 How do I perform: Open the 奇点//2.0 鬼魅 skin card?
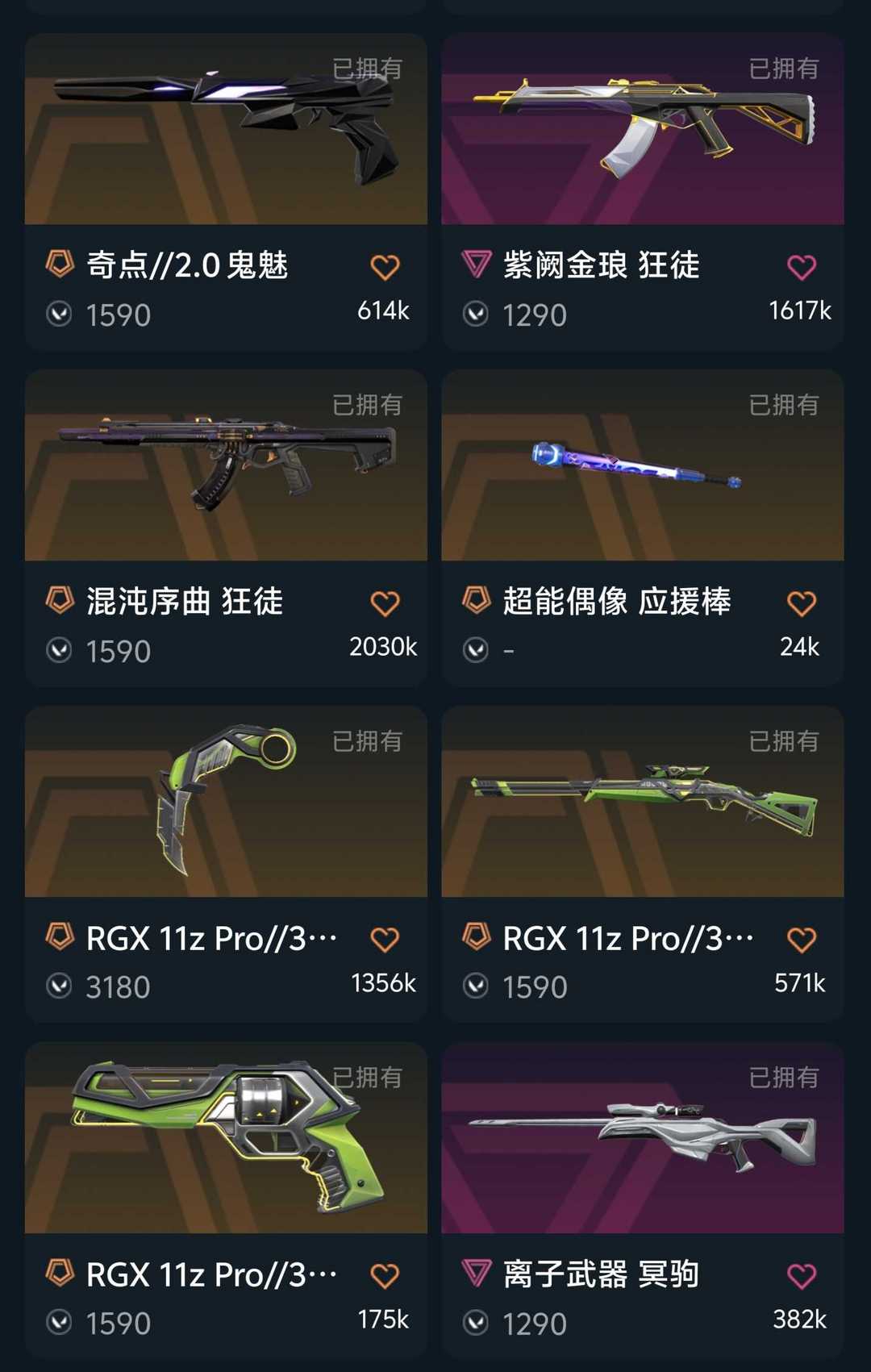226,129
